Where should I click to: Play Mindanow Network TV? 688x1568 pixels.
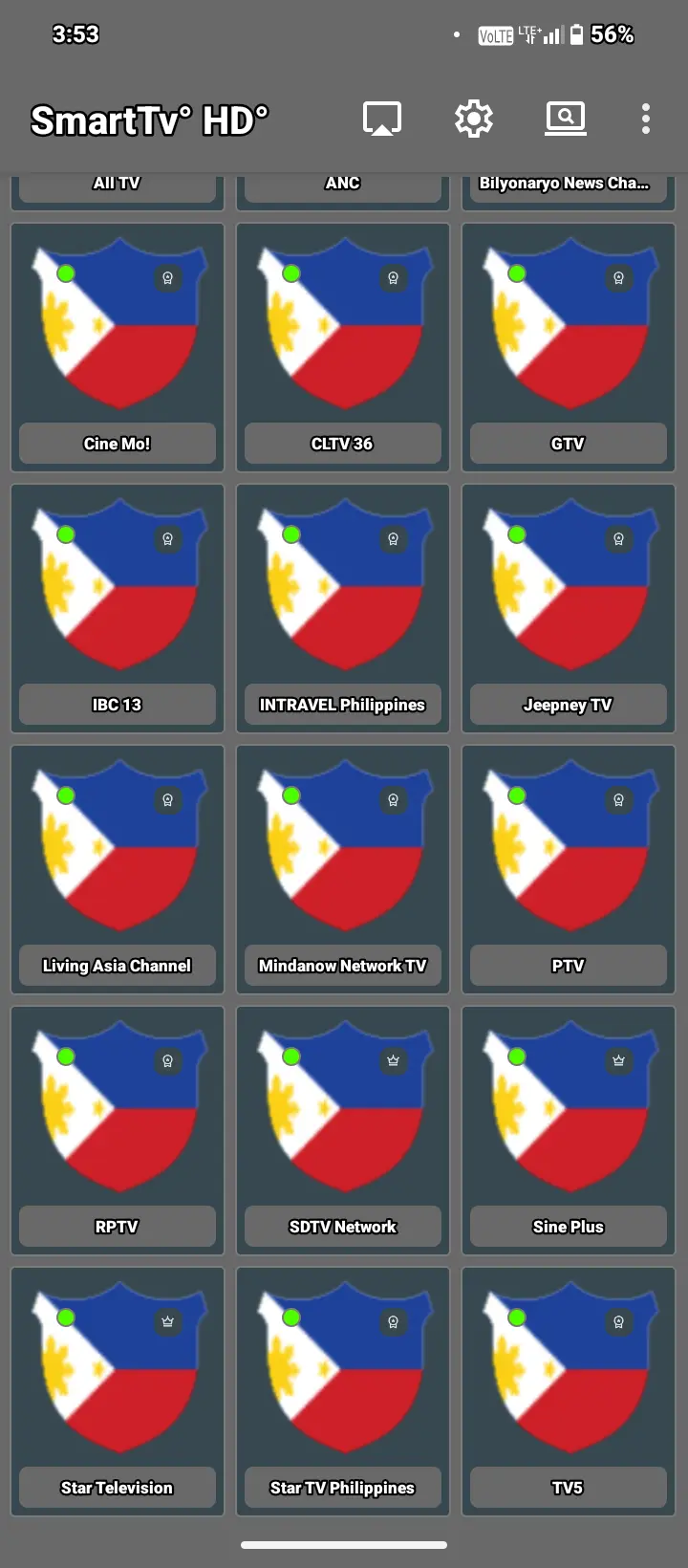(x=343, y=869)
